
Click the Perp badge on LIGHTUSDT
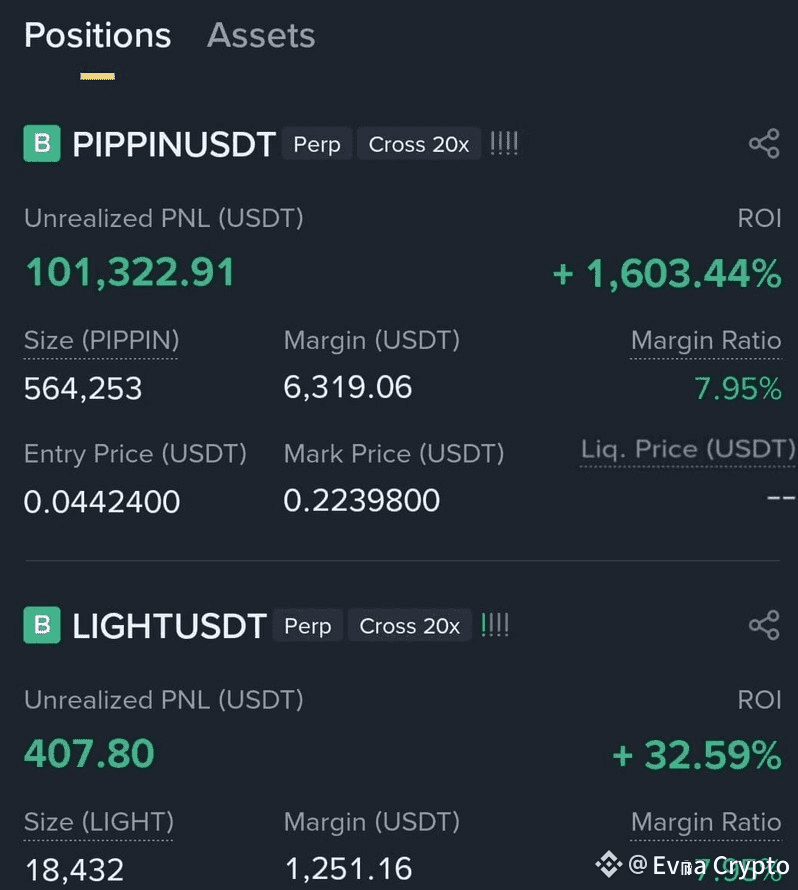[x=307, y=626]
